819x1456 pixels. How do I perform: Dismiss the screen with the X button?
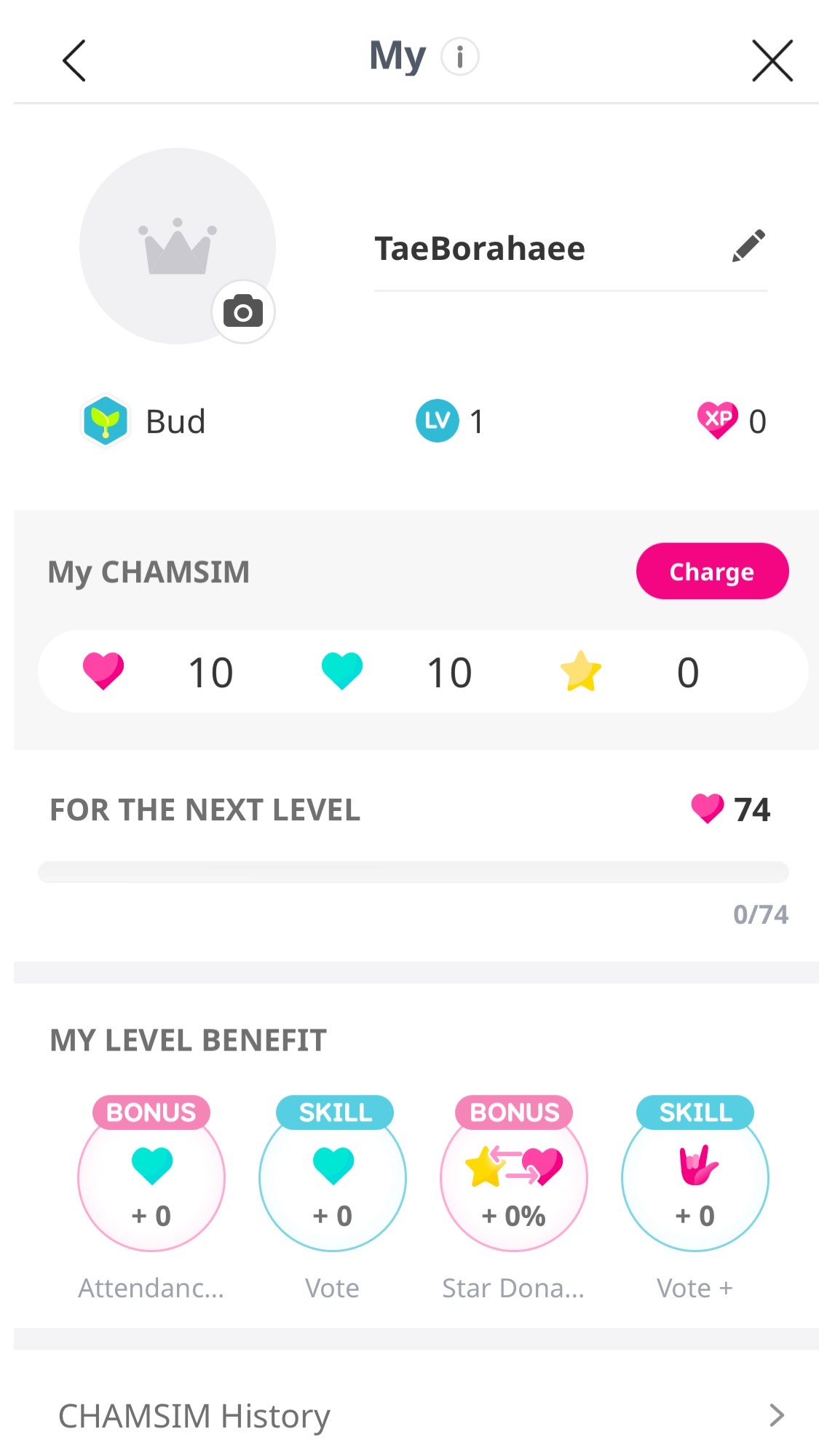point(772,60)
